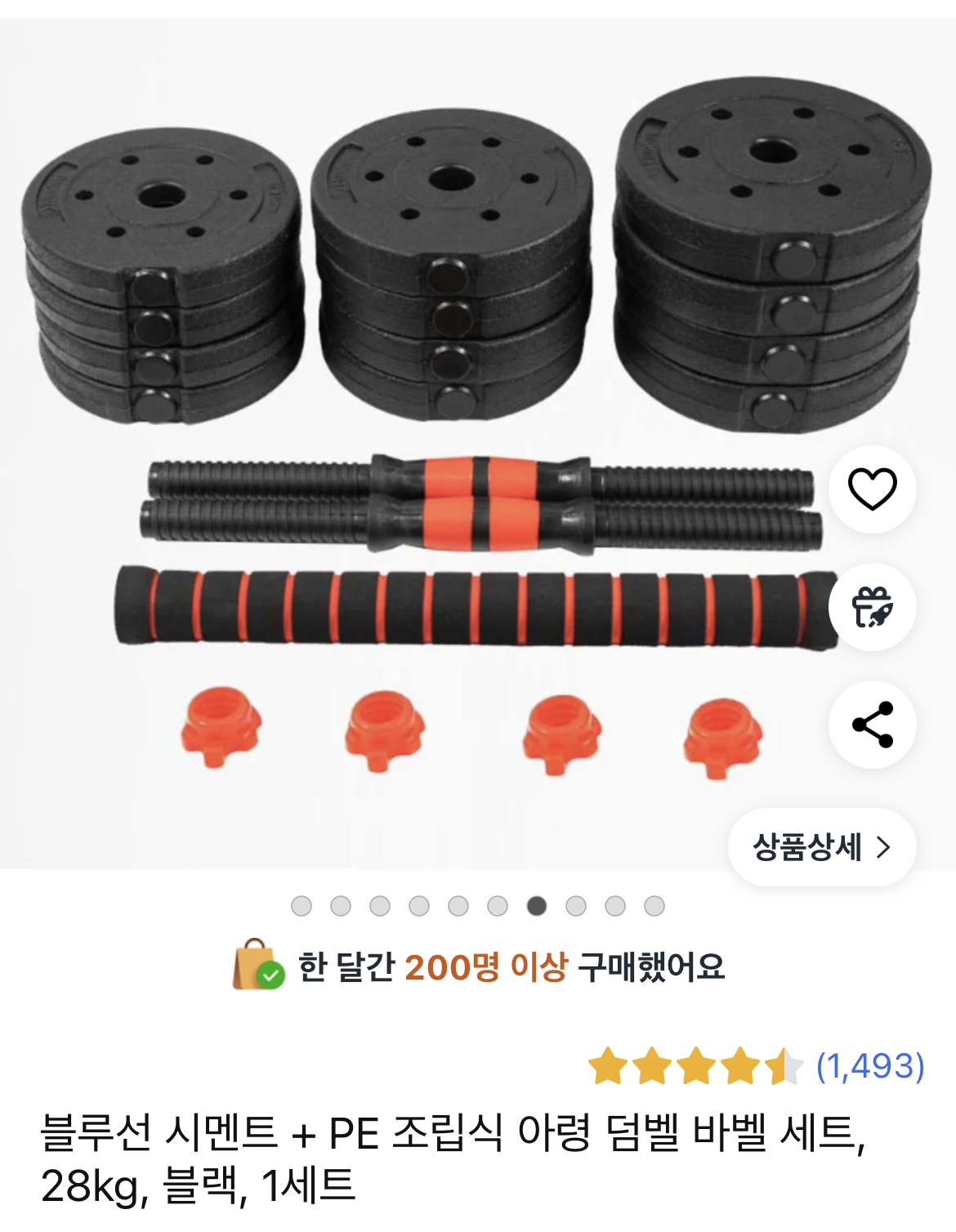Share this product listing
This screenshot has height=1232, width=956.
click(872, 725)
